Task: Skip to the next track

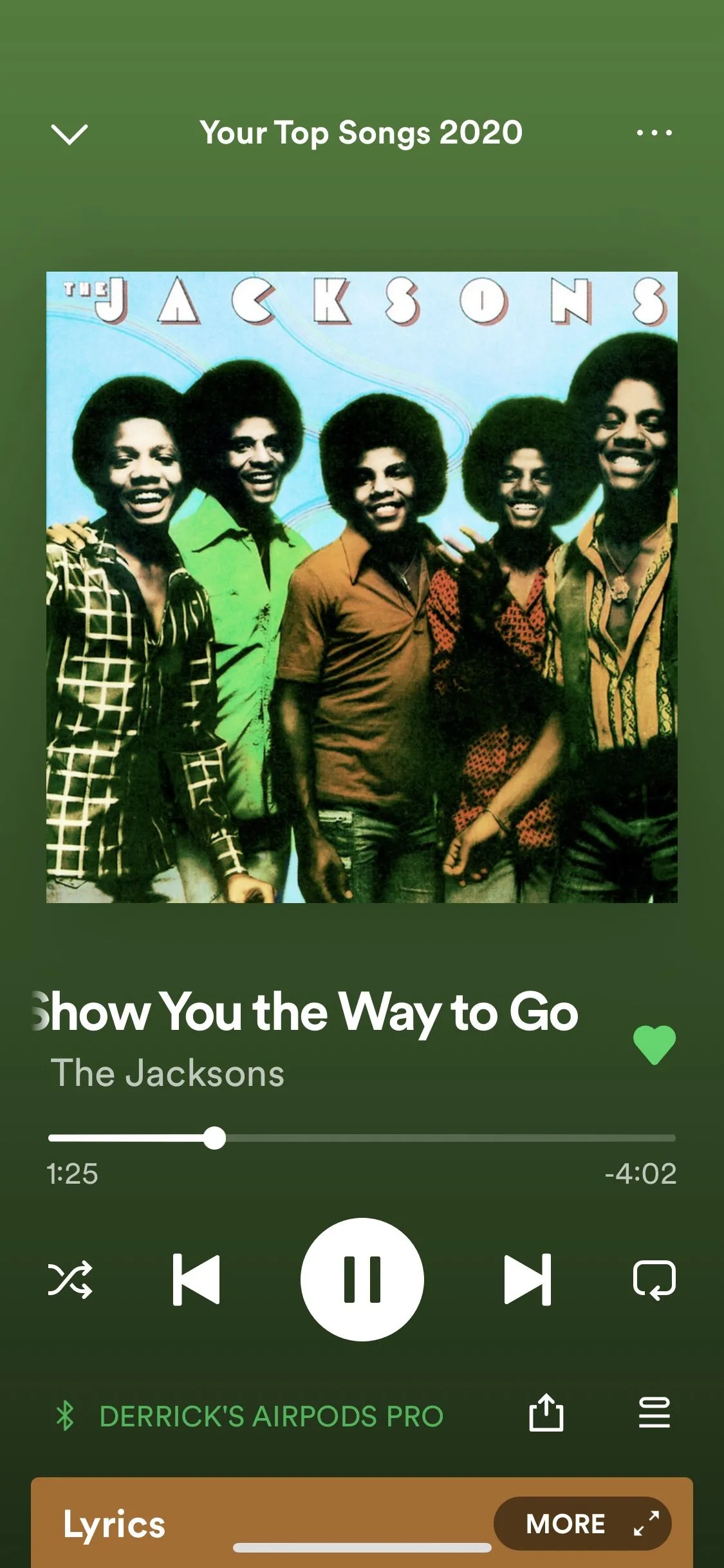Action: (528, 1280)
